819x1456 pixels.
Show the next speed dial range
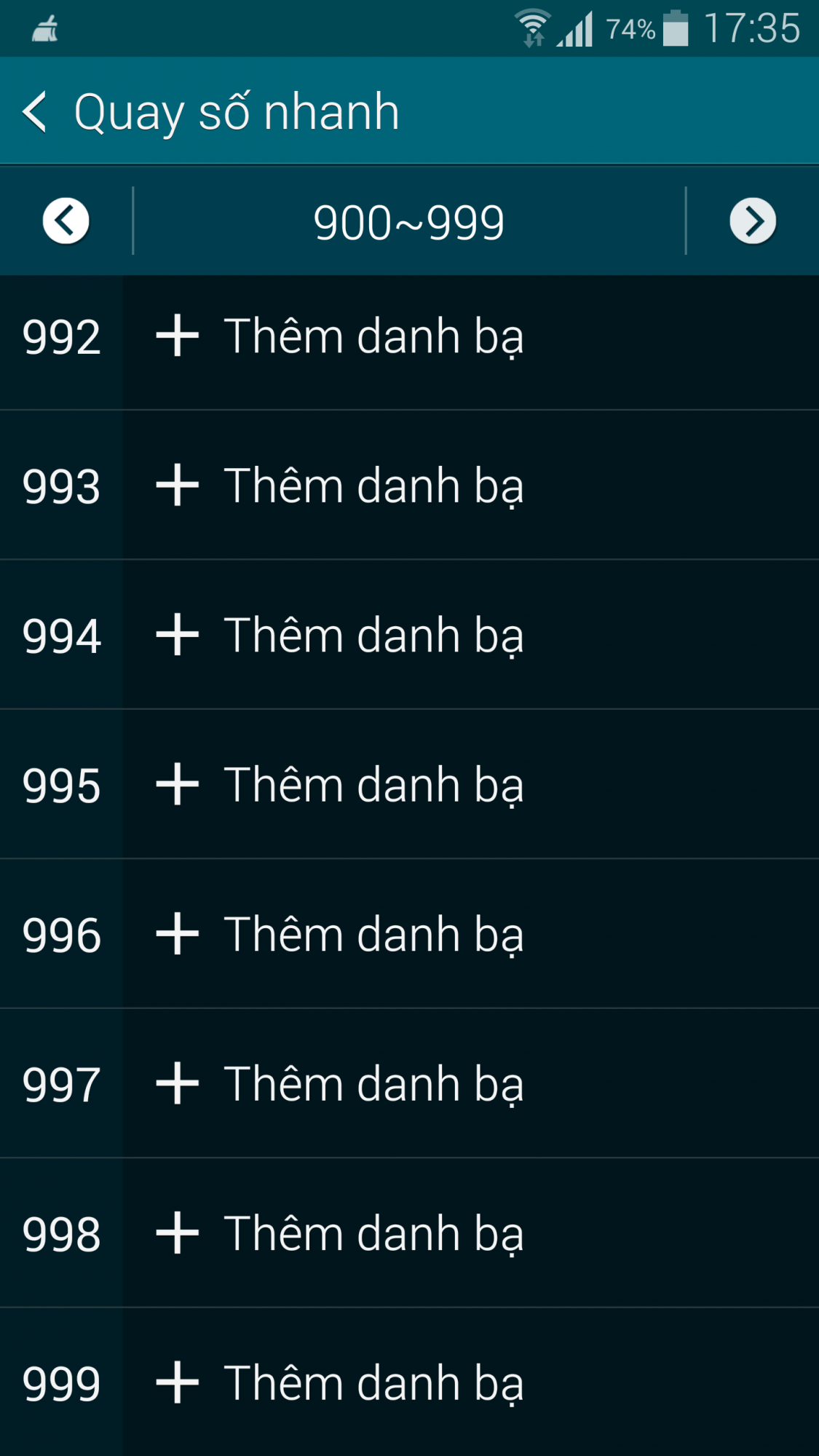[753, 221]
